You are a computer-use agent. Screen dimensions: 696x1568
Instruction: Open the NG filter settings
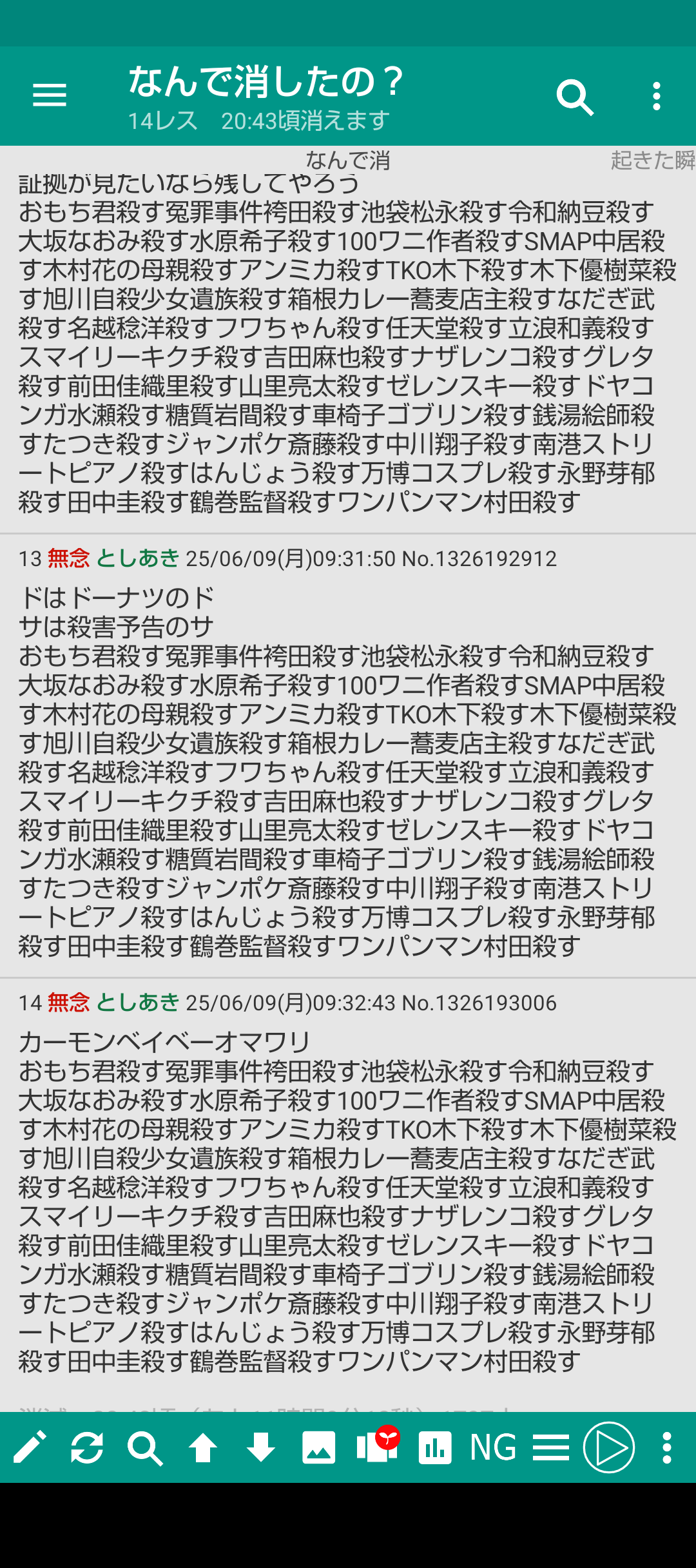pos(493,1447)
